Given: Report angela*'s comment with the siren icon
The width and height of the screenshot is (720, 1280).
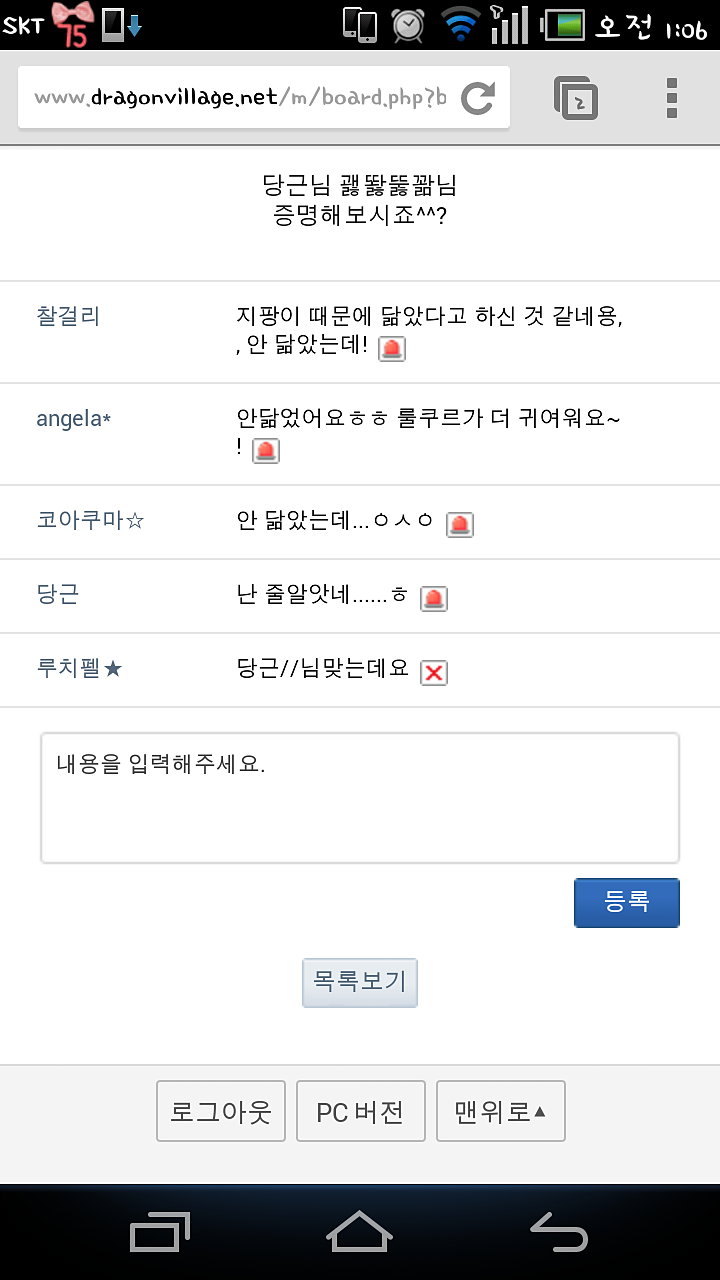Looking at the screenshot, I should click(266, 450).
